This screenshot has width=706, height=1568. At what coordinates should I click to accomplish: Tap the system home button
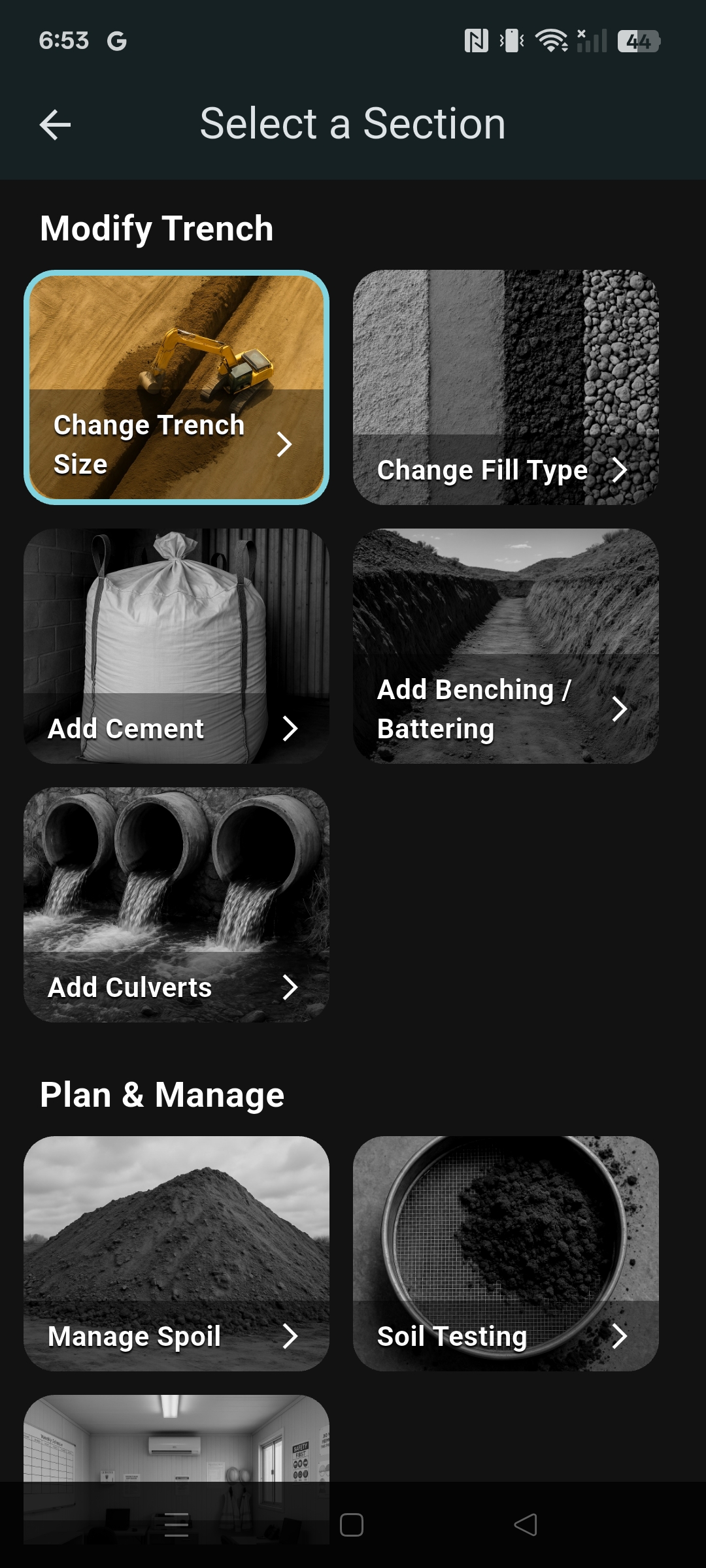click(x=352, y=1525)
